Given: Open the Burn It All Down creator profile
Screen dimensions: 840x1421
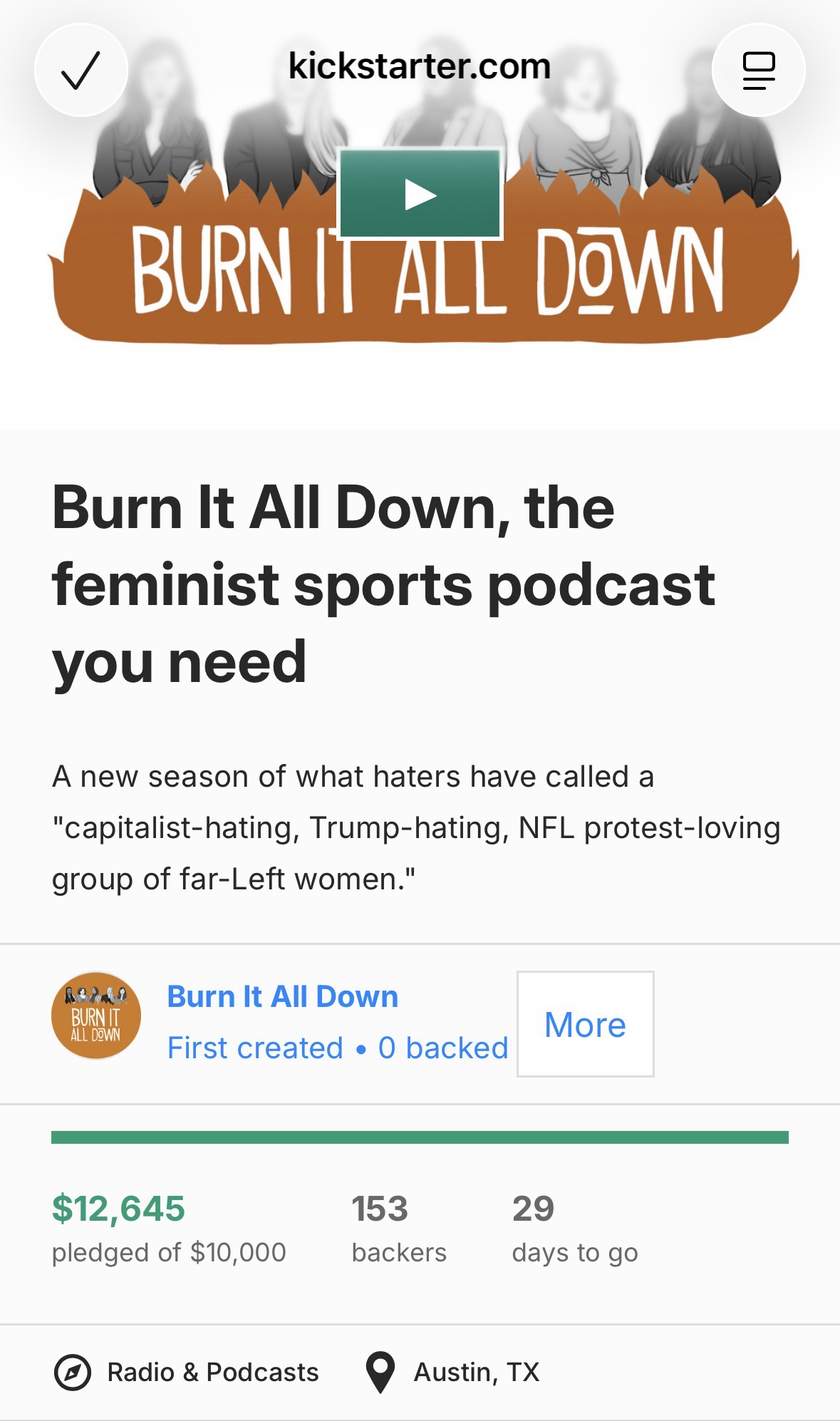Looking at the screenshot, I should click(x=282, y=996).
